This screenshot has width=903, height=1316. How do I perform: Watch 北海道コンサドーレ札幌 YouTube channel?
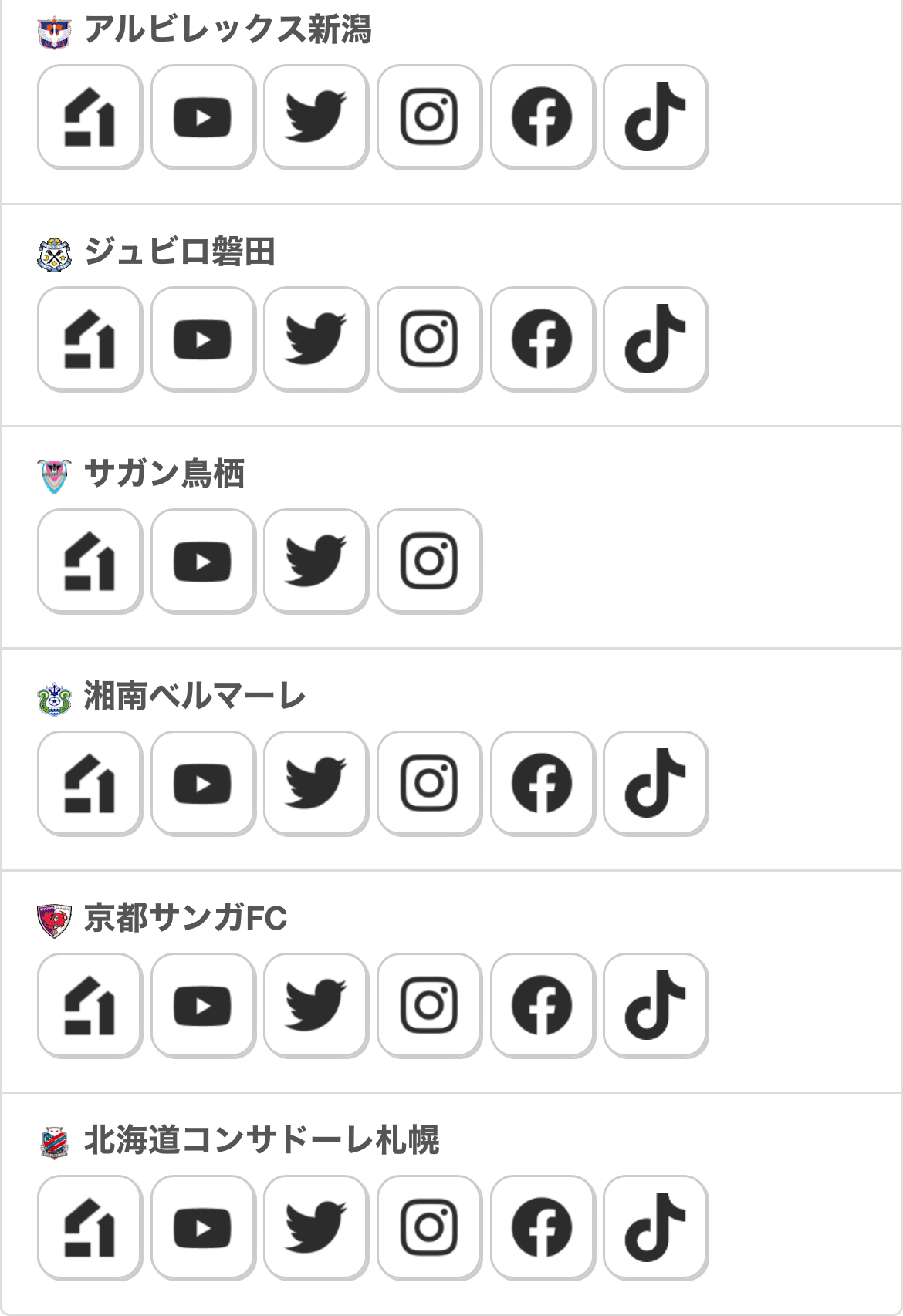203,1227
